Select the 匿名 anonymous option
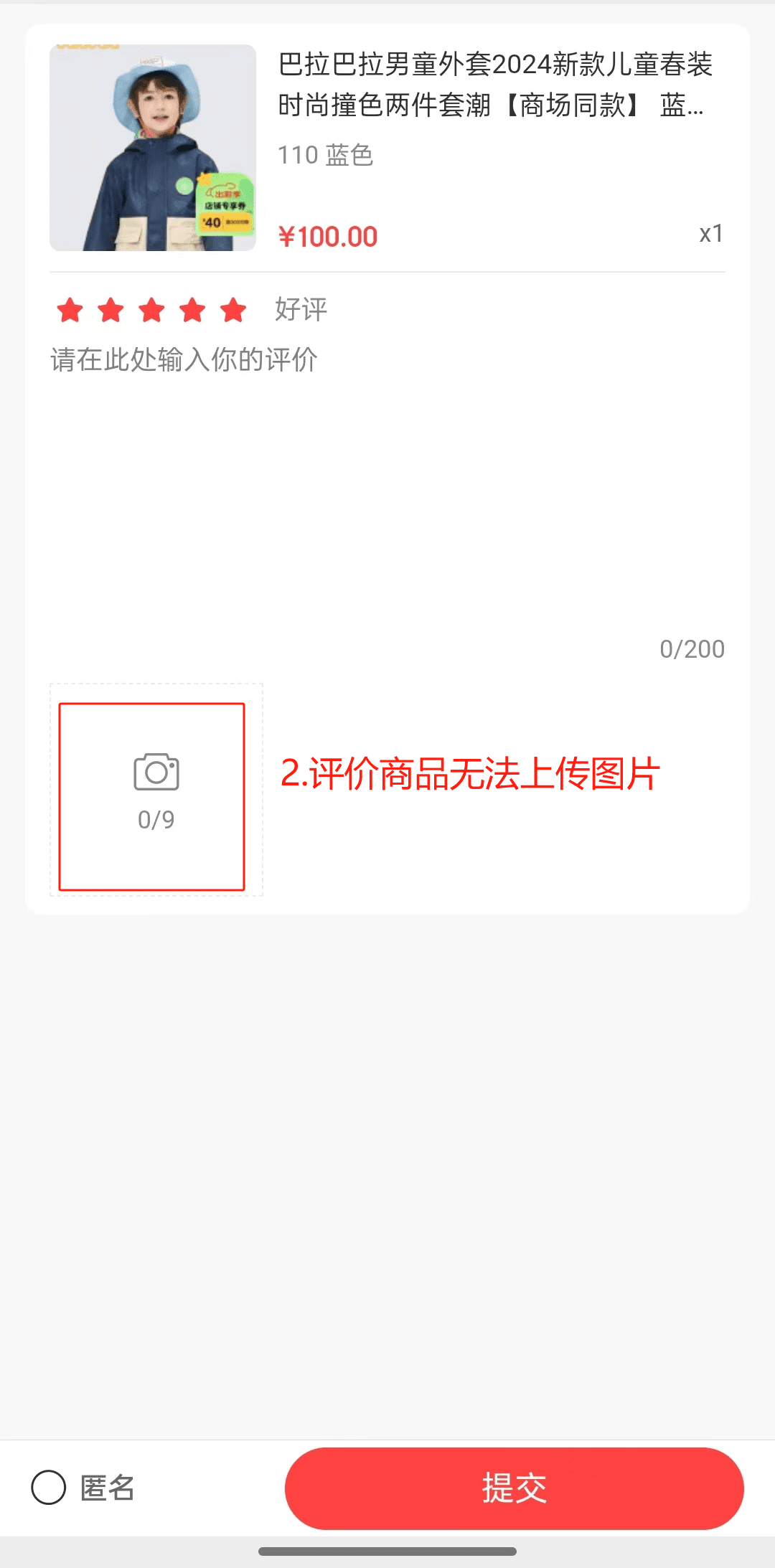The image size is (775, 1568). [x=49, y=1488]
